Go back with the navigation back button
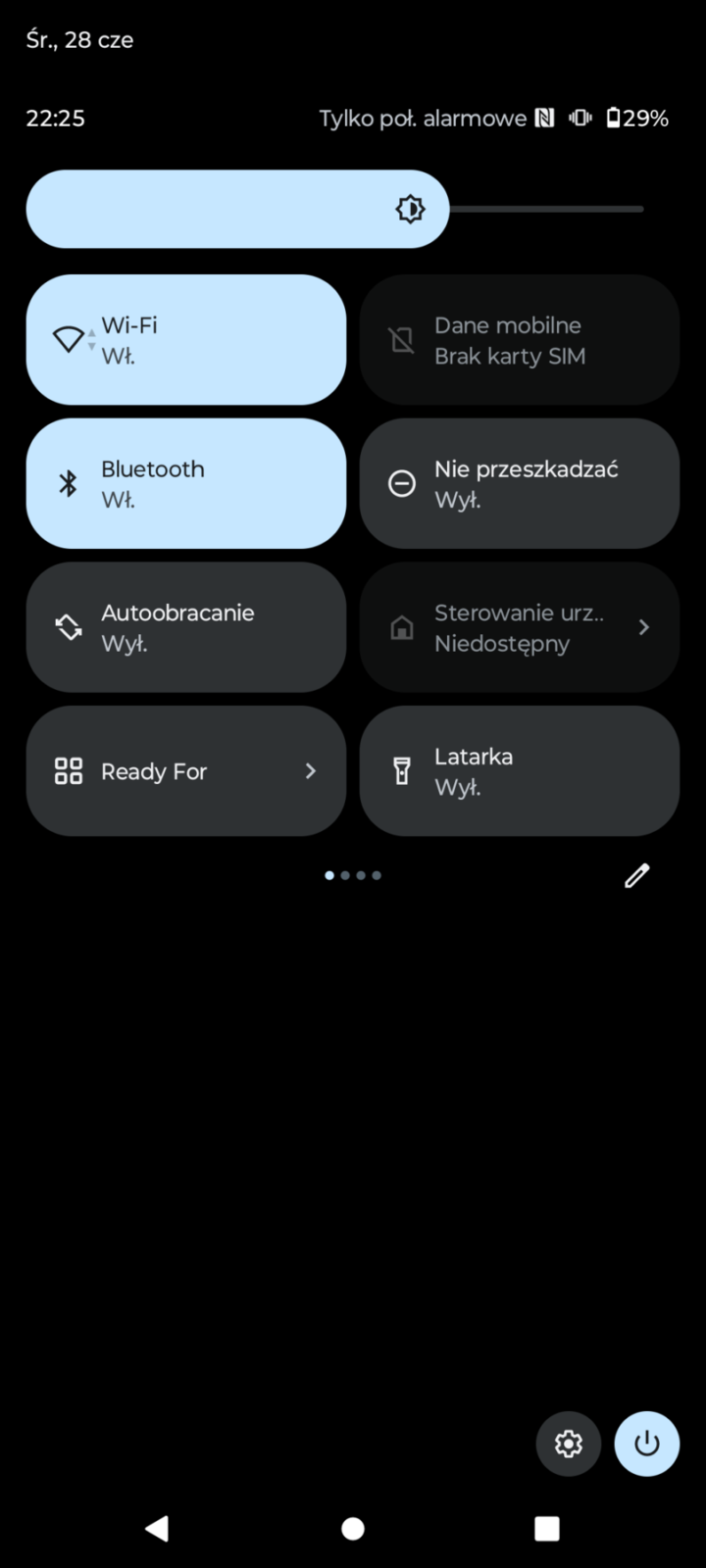Viewport: 706px width, 1568px height. click(x=157, y=1528)
